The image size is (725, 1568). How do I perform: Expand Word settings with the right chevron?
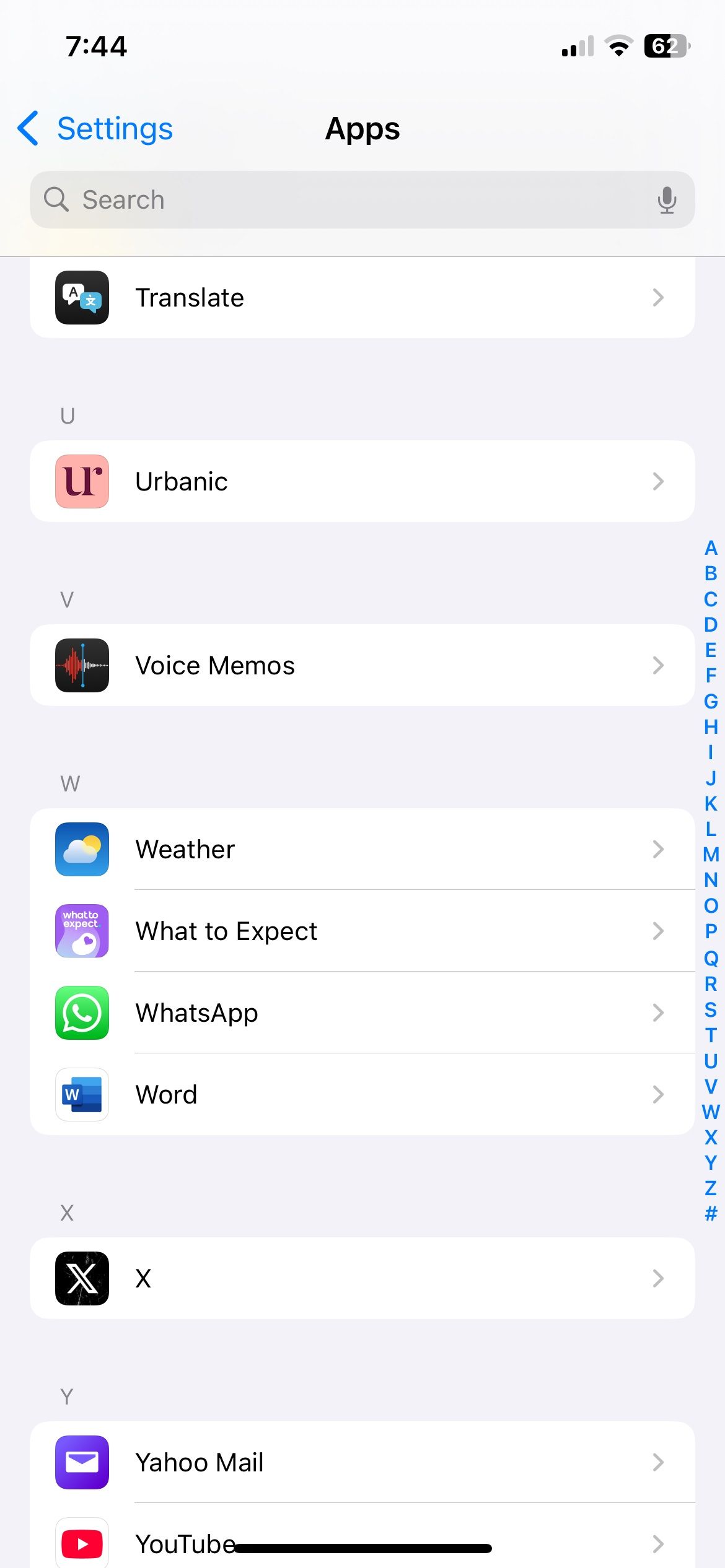point(658,1094)
